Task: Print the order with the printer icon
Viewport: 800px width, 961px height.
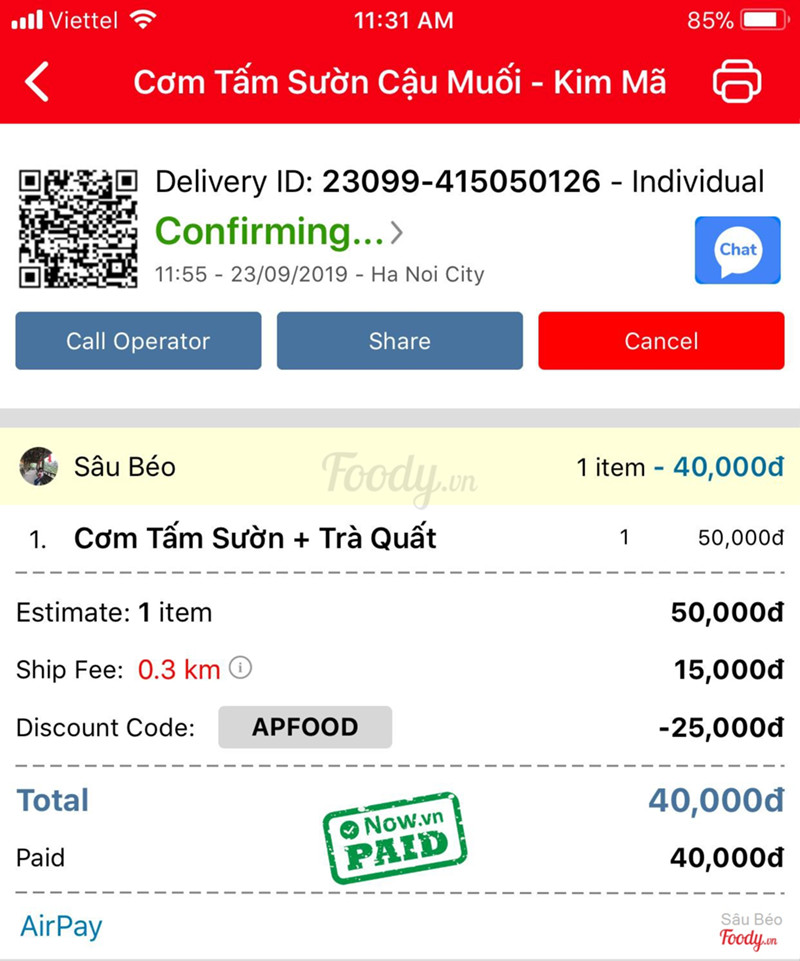Action: (737, 82)
